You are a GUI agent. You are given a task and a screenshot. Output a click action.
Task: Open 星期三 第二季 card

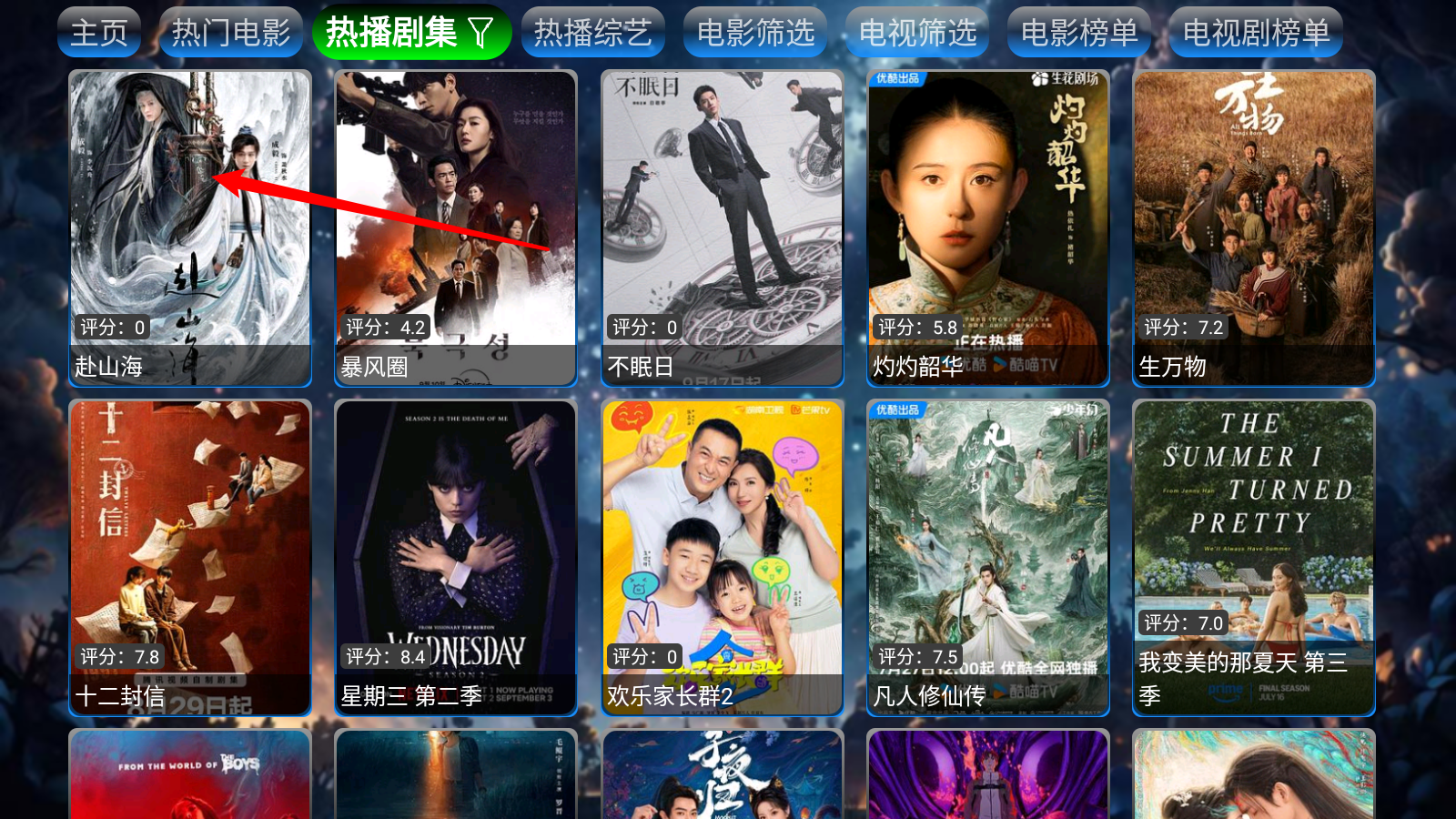click(456, 557)
